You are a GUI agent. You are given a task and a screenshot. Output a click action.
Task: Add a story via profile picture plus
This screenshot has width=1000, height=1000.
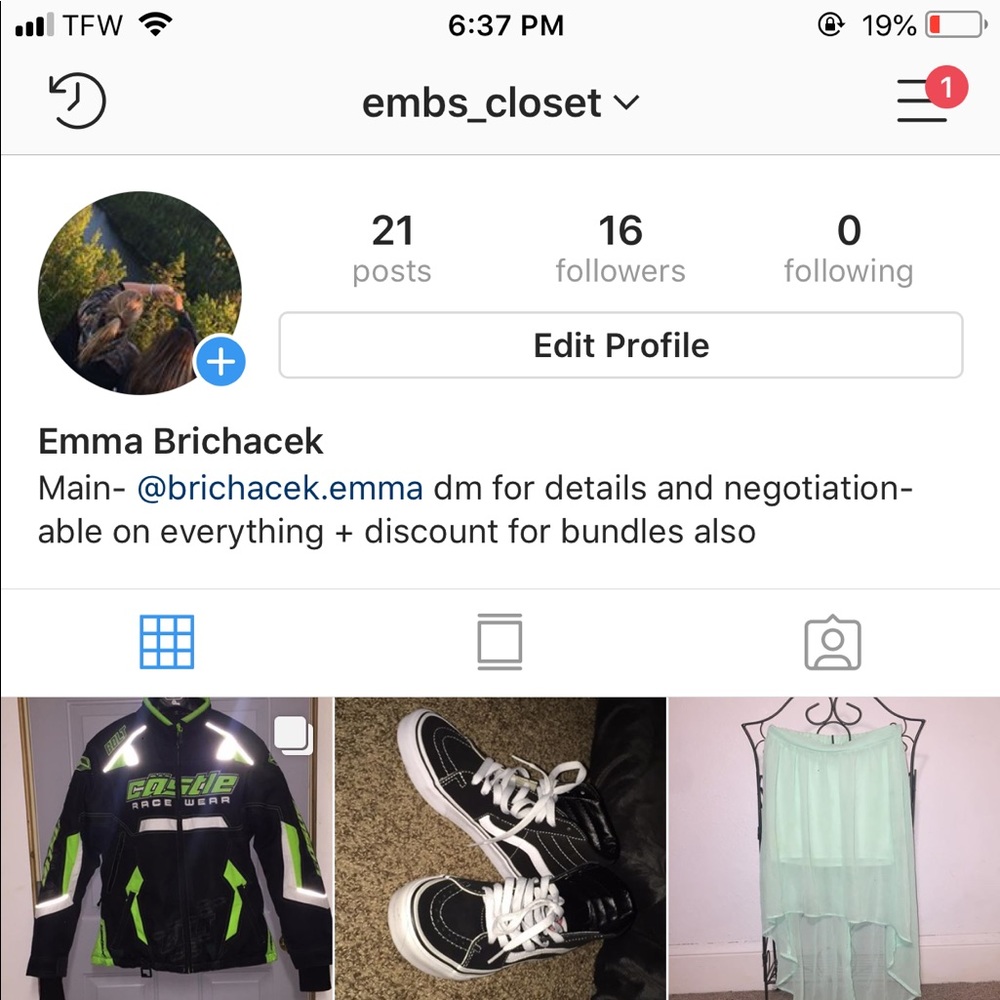coord(220,362)
